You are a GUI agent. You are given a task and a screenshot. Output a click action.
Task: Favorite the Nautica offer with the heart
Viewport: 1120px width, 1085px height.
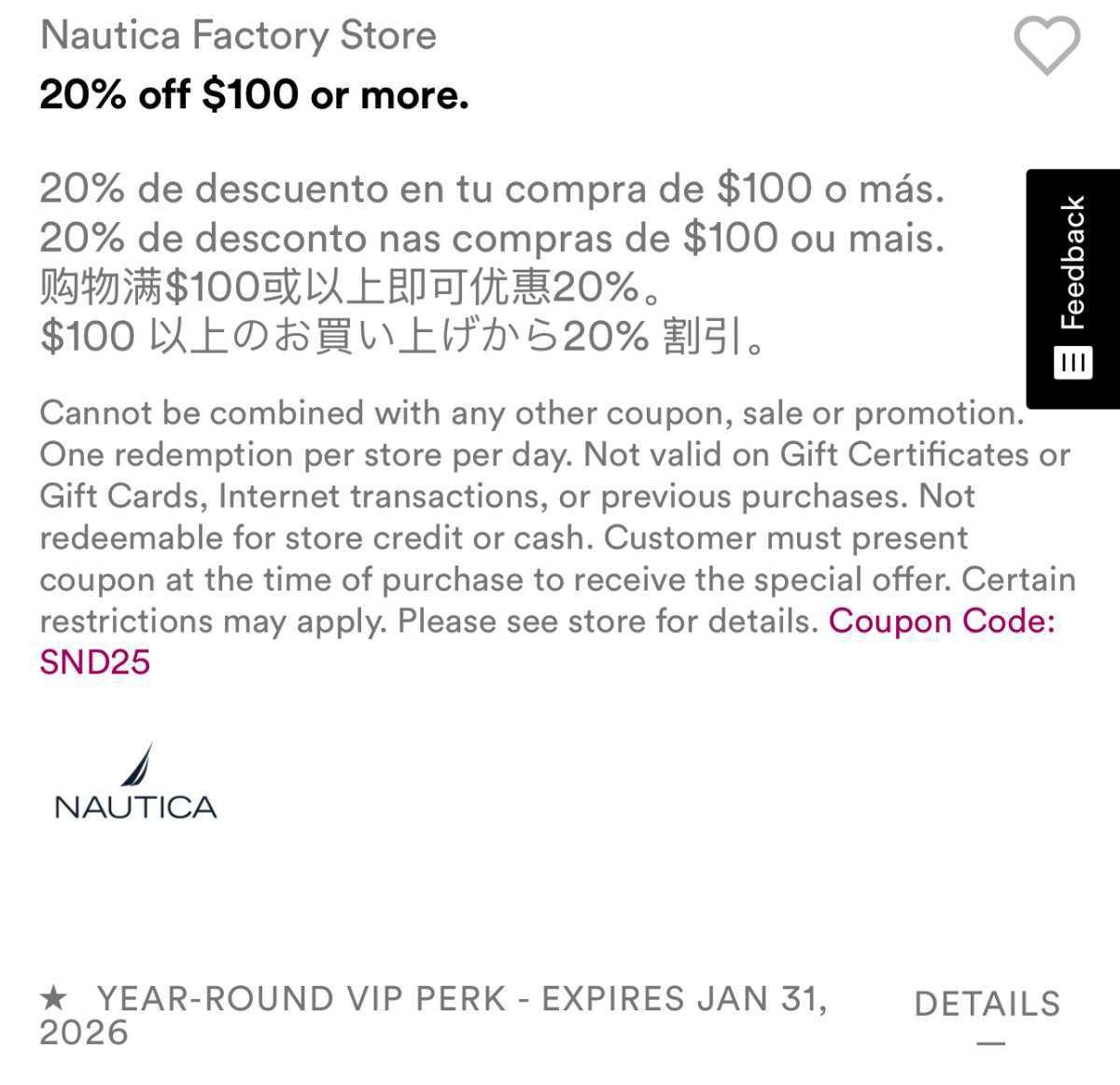pos(1046,45)
